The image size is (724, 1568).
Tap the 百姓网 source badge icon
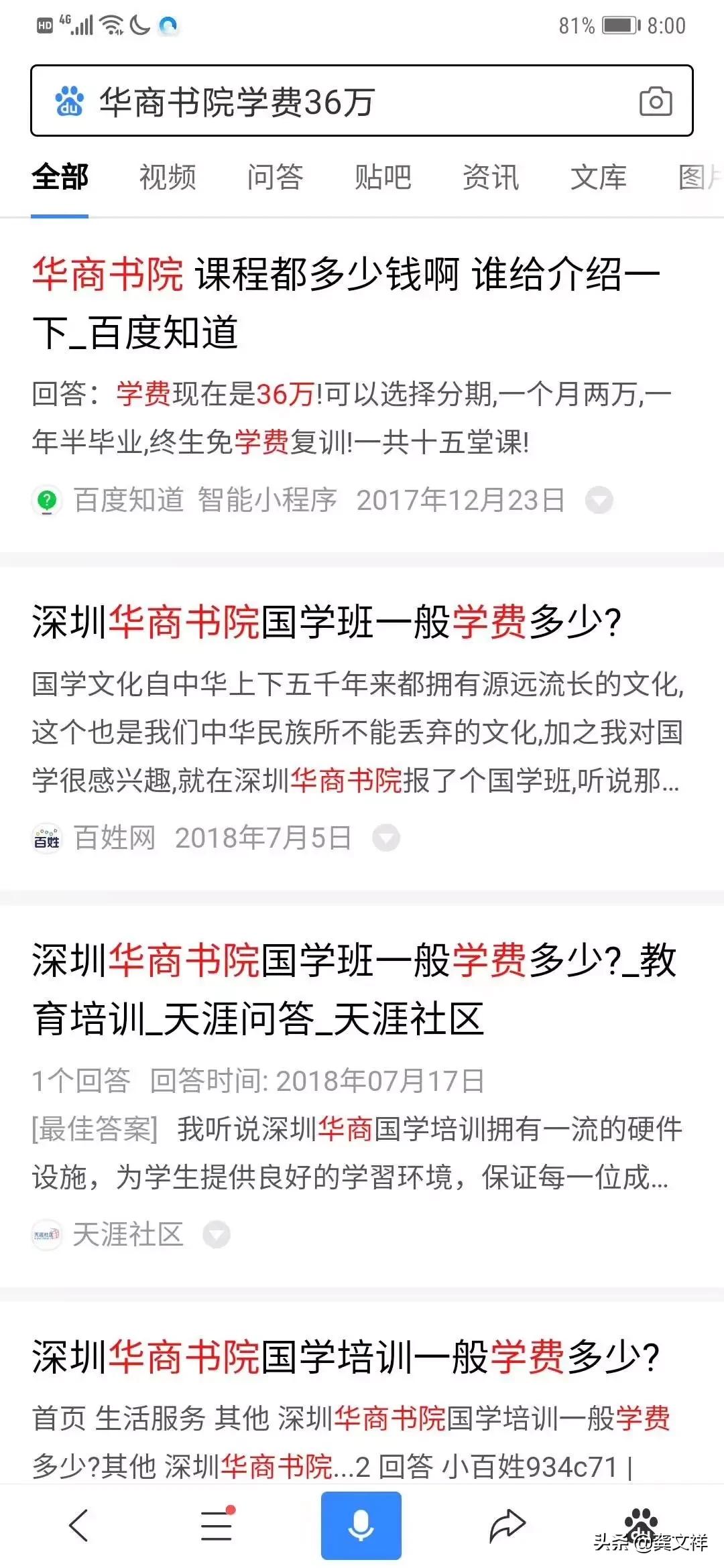click(46, 838)
